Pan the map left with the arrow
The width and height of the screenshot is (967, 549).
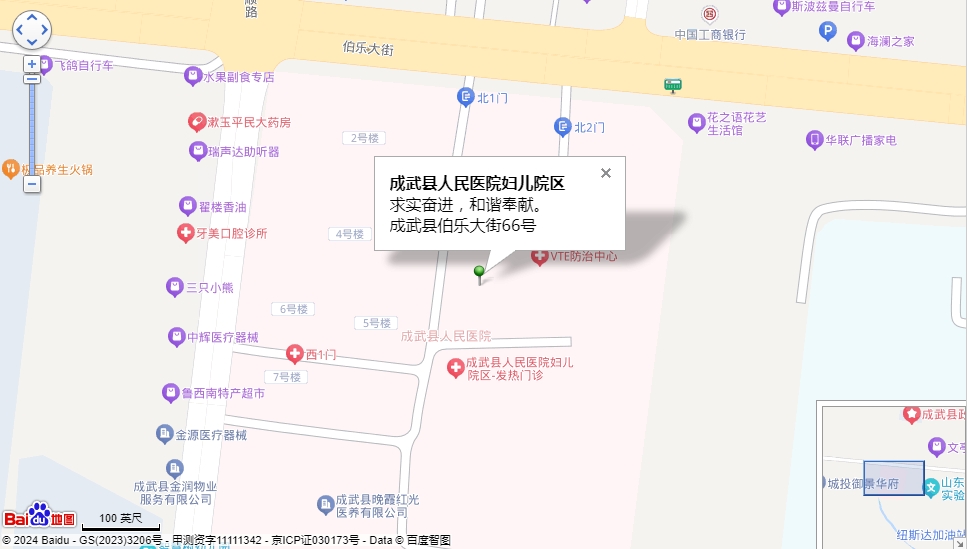click(19, 30)
